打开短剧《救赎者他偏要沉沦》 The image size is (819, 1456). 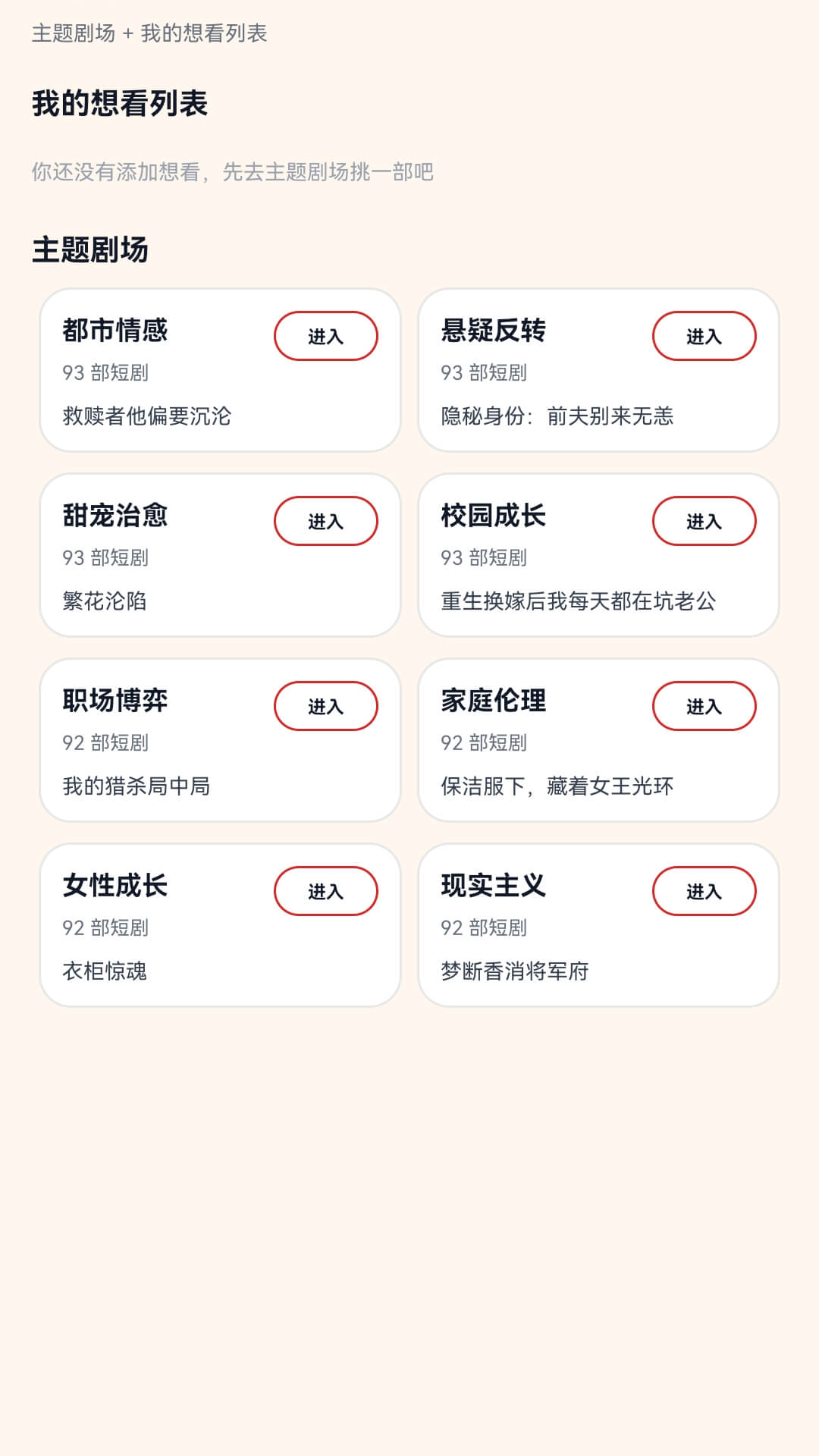pyautogui.click(x=149, y=416)
